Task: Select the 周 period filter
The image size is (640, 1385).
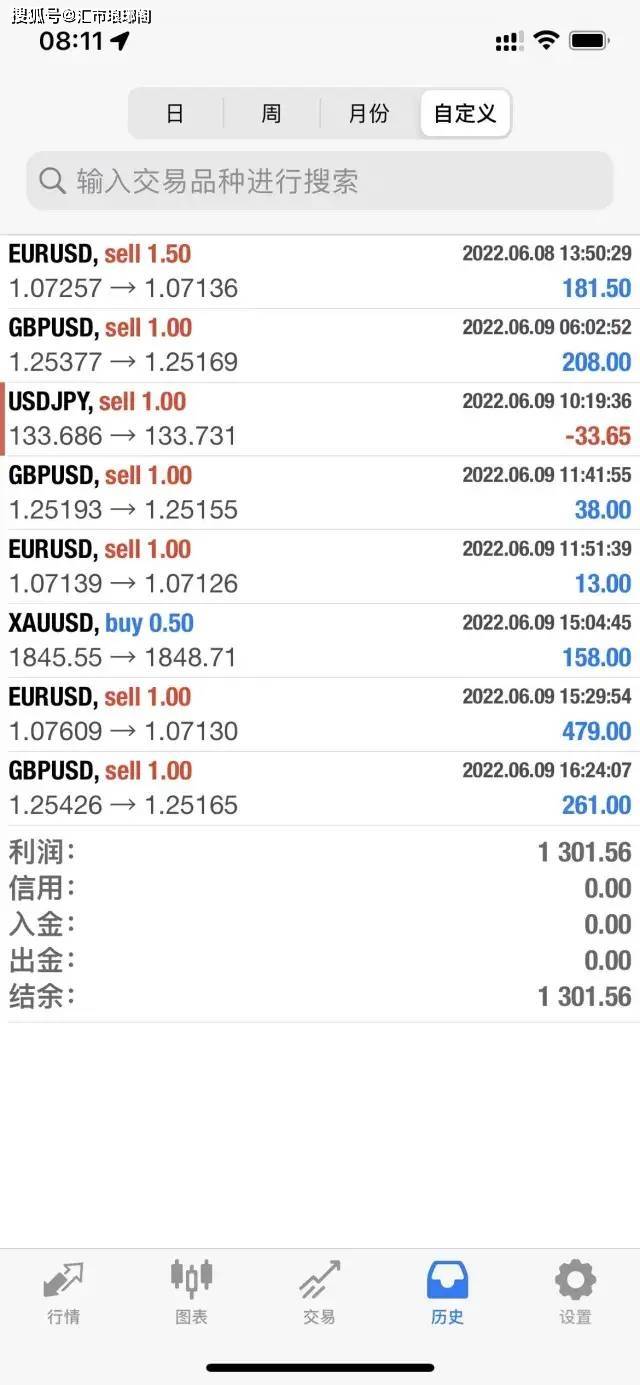Action: pos(271,114)
